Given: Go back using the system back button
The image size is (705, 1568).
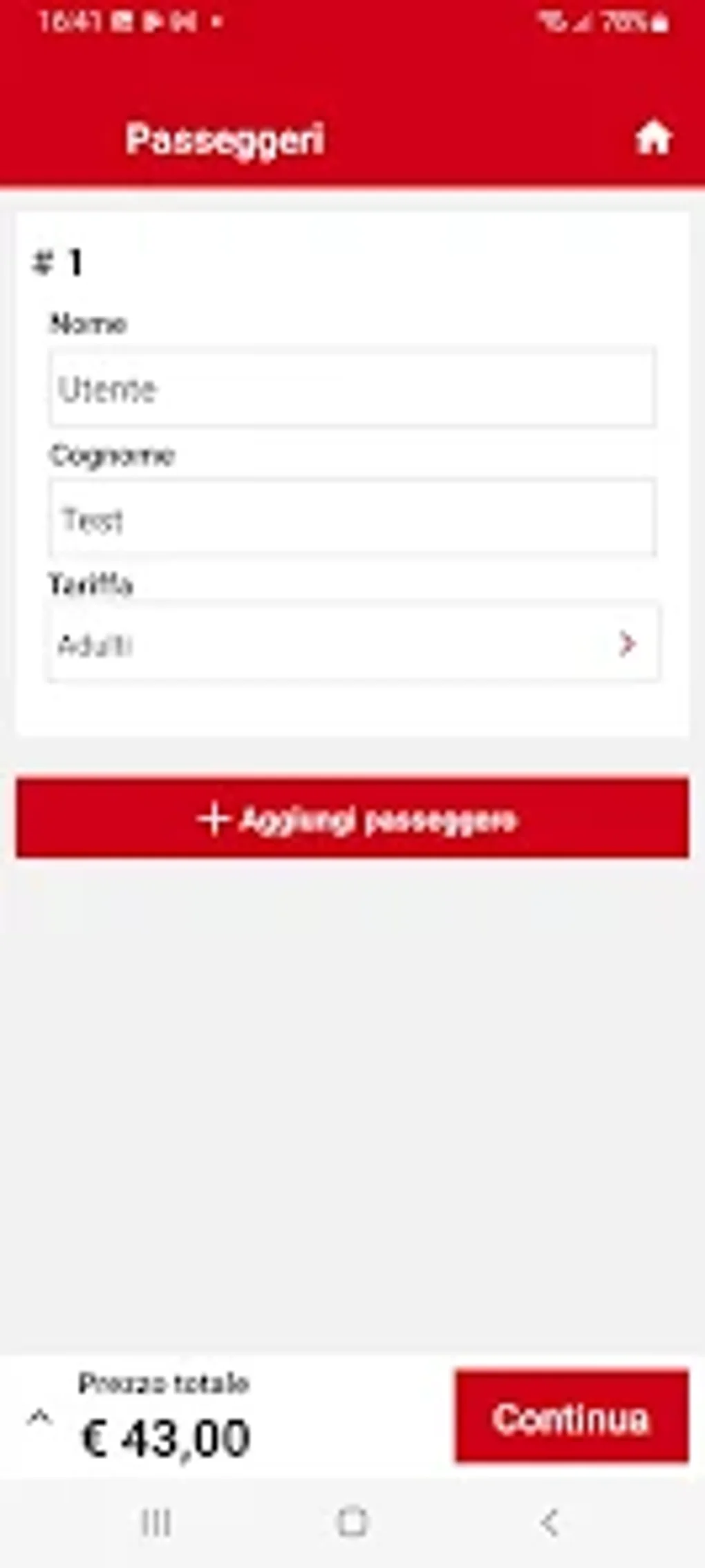Looking at the screenshot, I should 549,1522.
